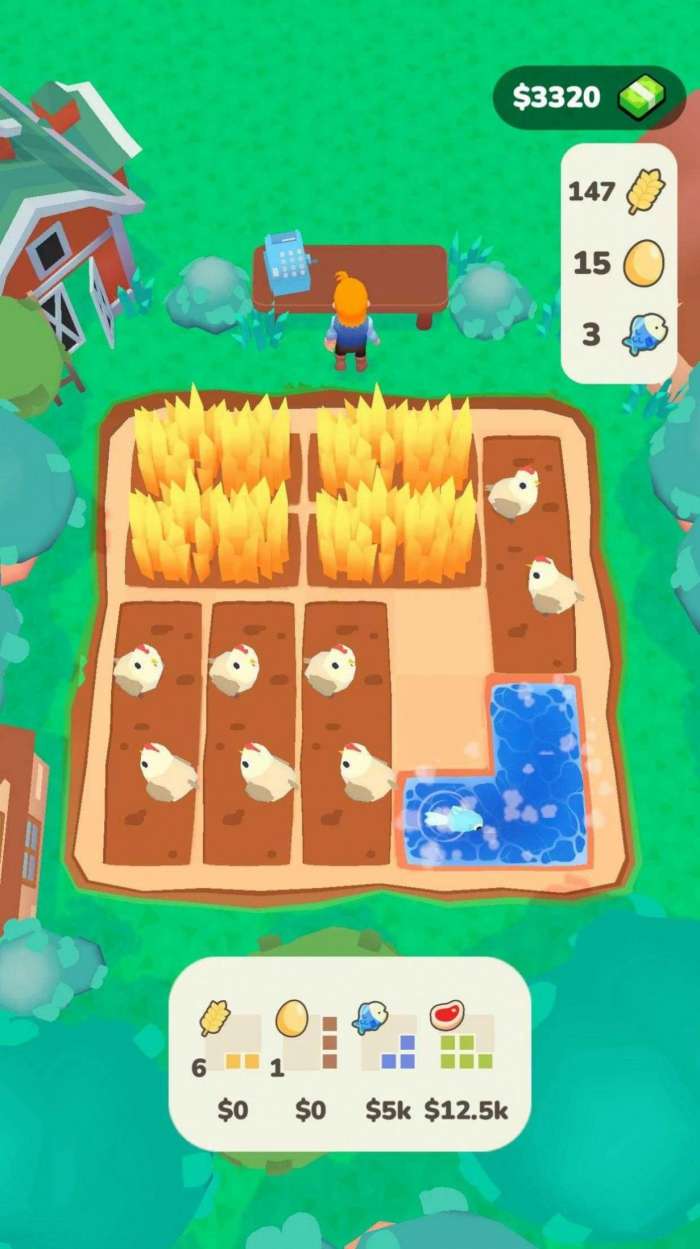Tap the cash register on the counter
The image size is (700, 1249).
pos(288,262)
